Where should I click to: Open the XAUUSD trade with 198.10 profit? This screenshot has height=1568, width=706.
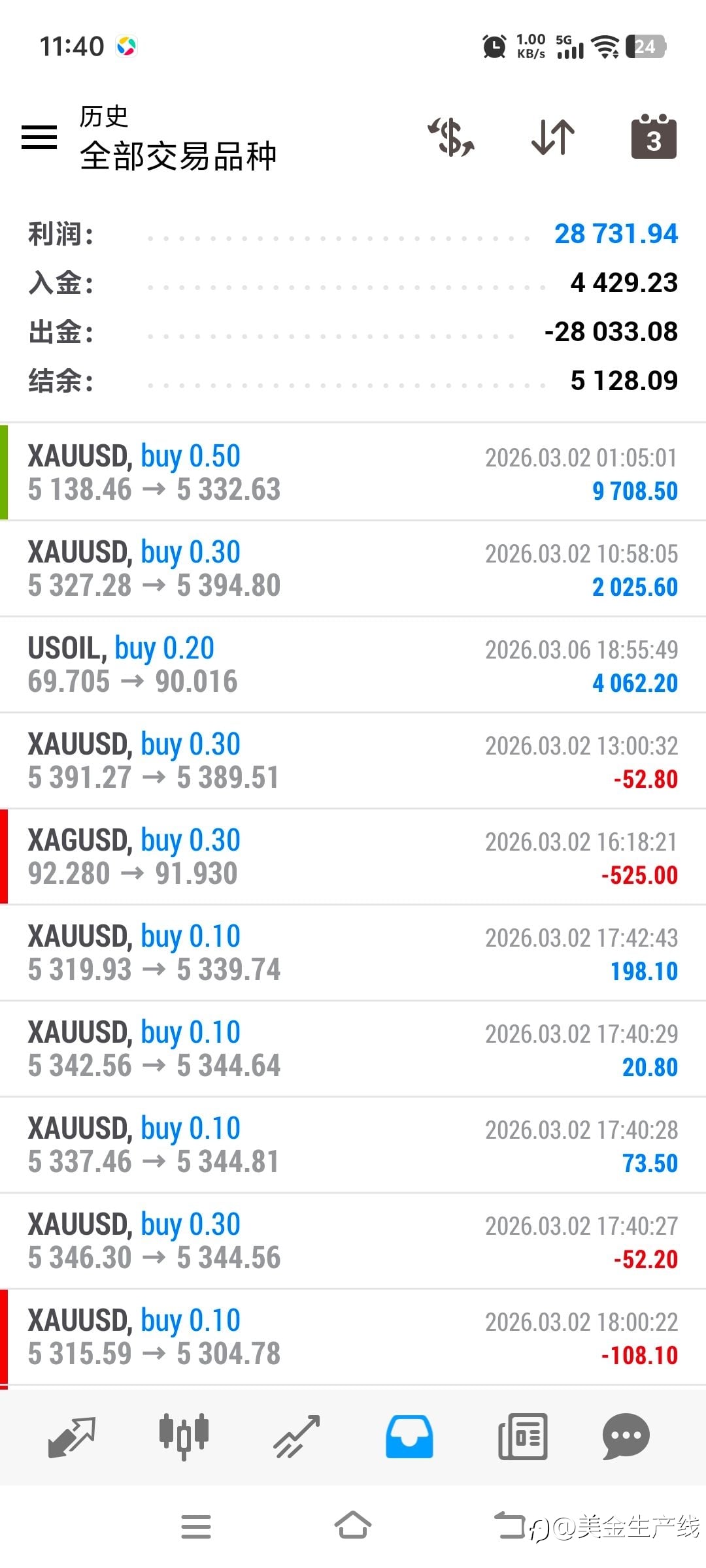point(353,953)
